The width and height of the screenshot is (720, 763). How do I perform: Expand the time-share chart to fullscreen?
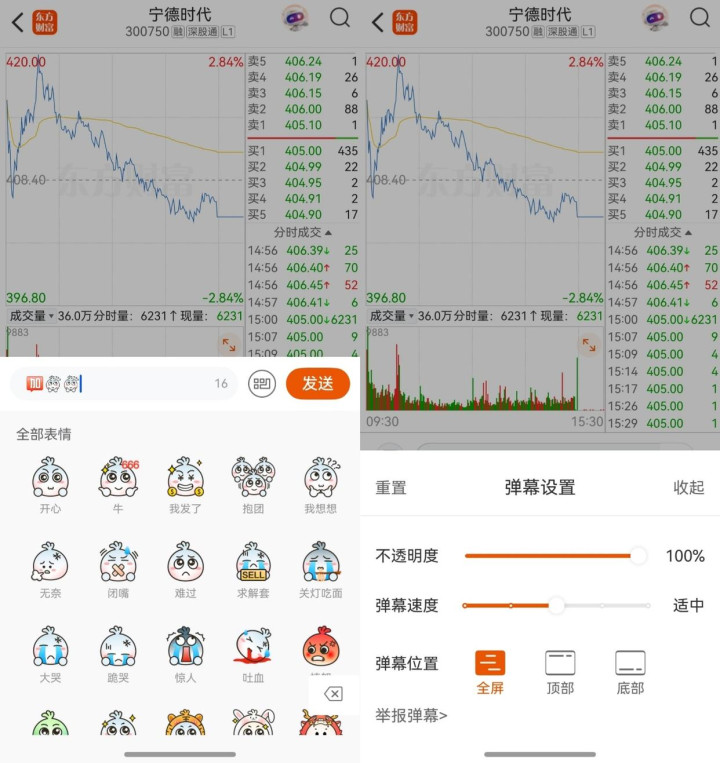point(229,344)
